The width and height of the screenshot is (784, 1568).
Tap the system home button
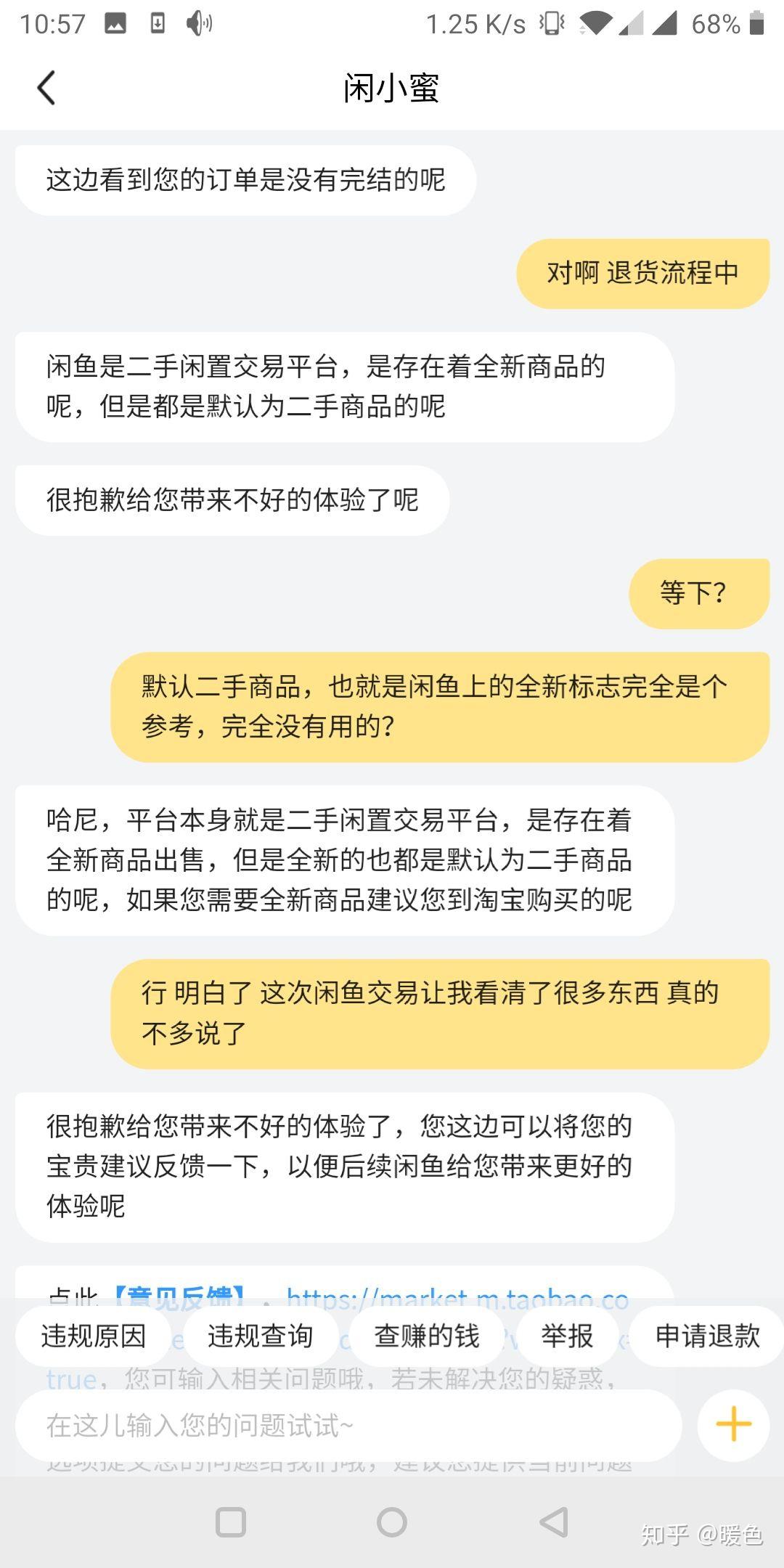tap(392, 1522)
